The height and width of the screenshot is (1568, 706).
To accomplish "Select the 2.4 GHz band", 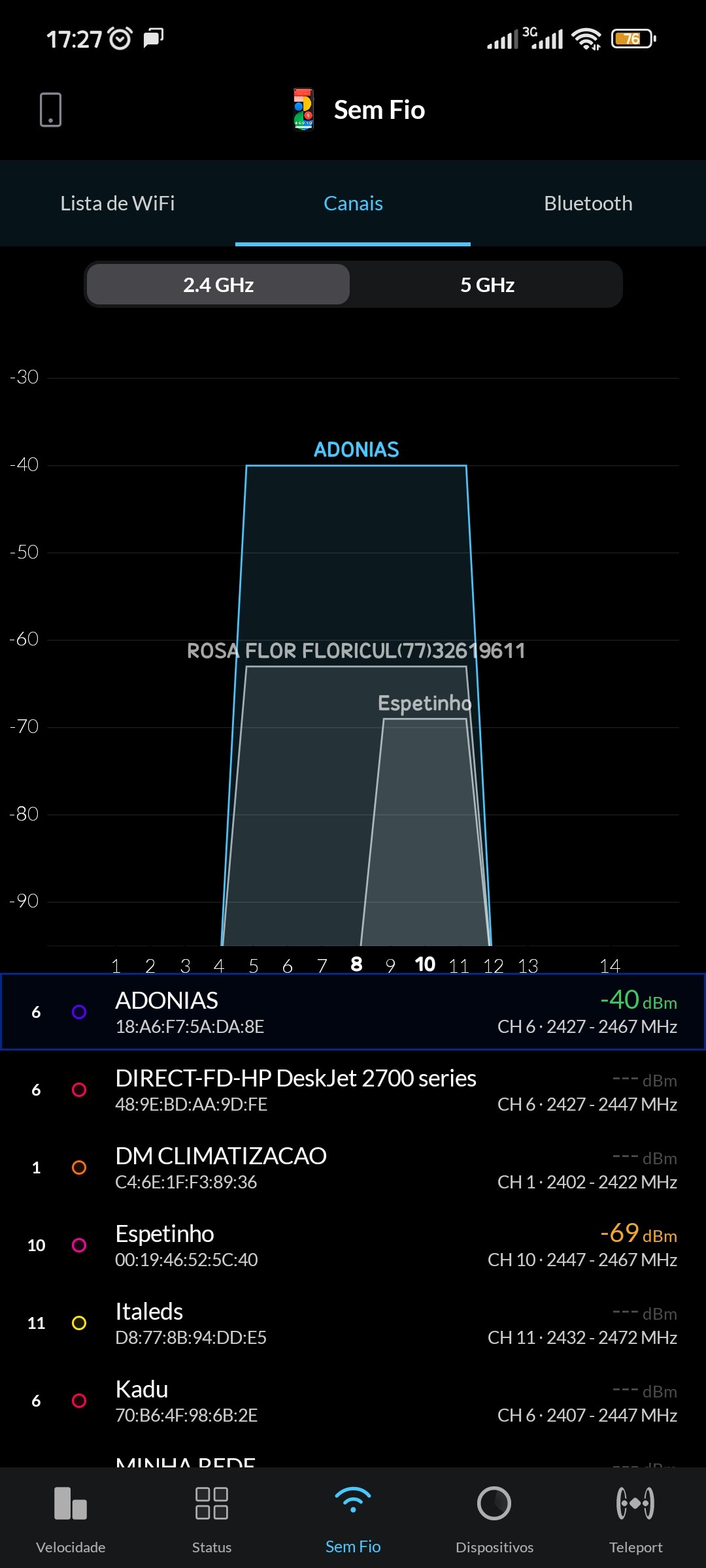I will pyautogui.click(x=218, y=285).
